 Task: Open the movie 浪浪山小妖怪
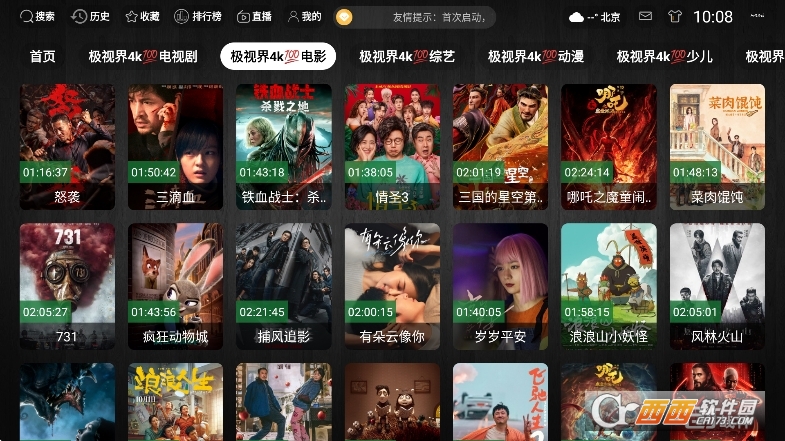pyautogui.click(x=609, y=284)
